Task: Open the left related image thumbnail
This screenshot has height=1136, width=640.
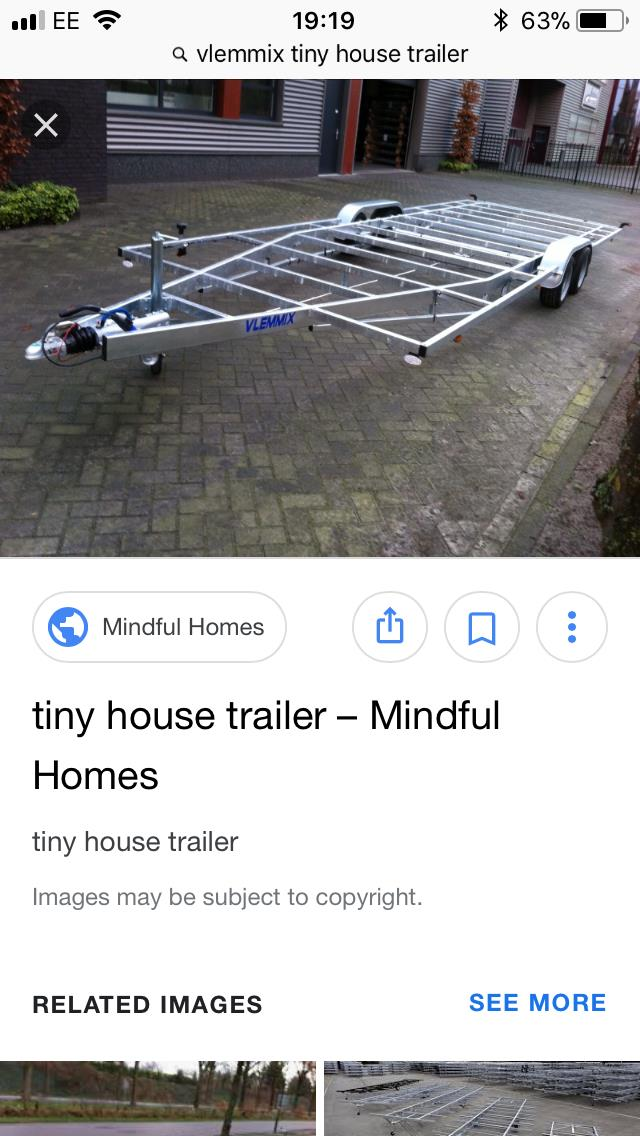Action: tap(158, 1098)
